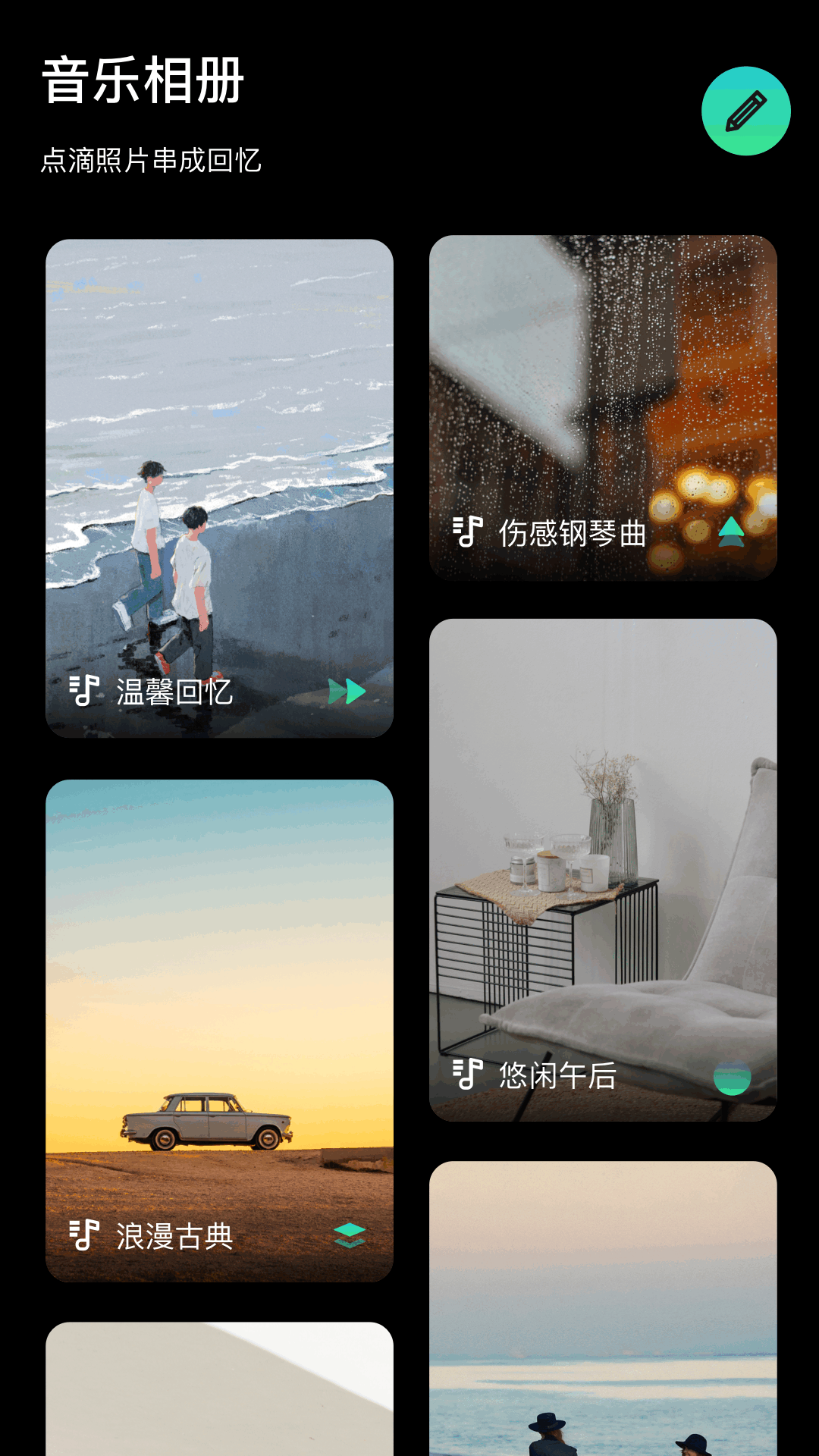Click the music note icon on 温馨回忆 card
The image size is (819, 1456).
(x=83, y=691)
